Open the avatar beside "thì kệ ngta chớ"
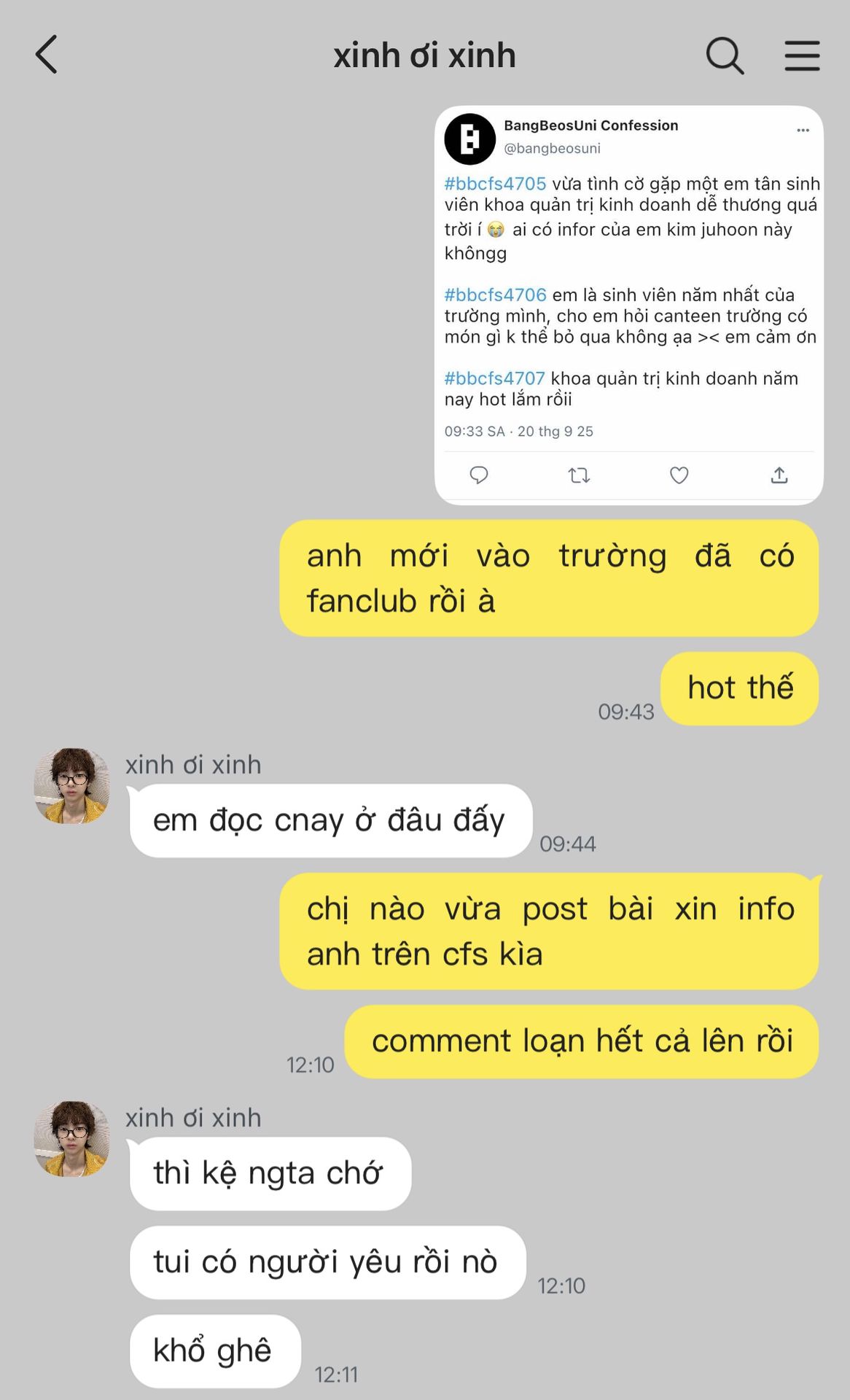Viewport: 850px width, 1400px height. click(x=71, y=1139)
